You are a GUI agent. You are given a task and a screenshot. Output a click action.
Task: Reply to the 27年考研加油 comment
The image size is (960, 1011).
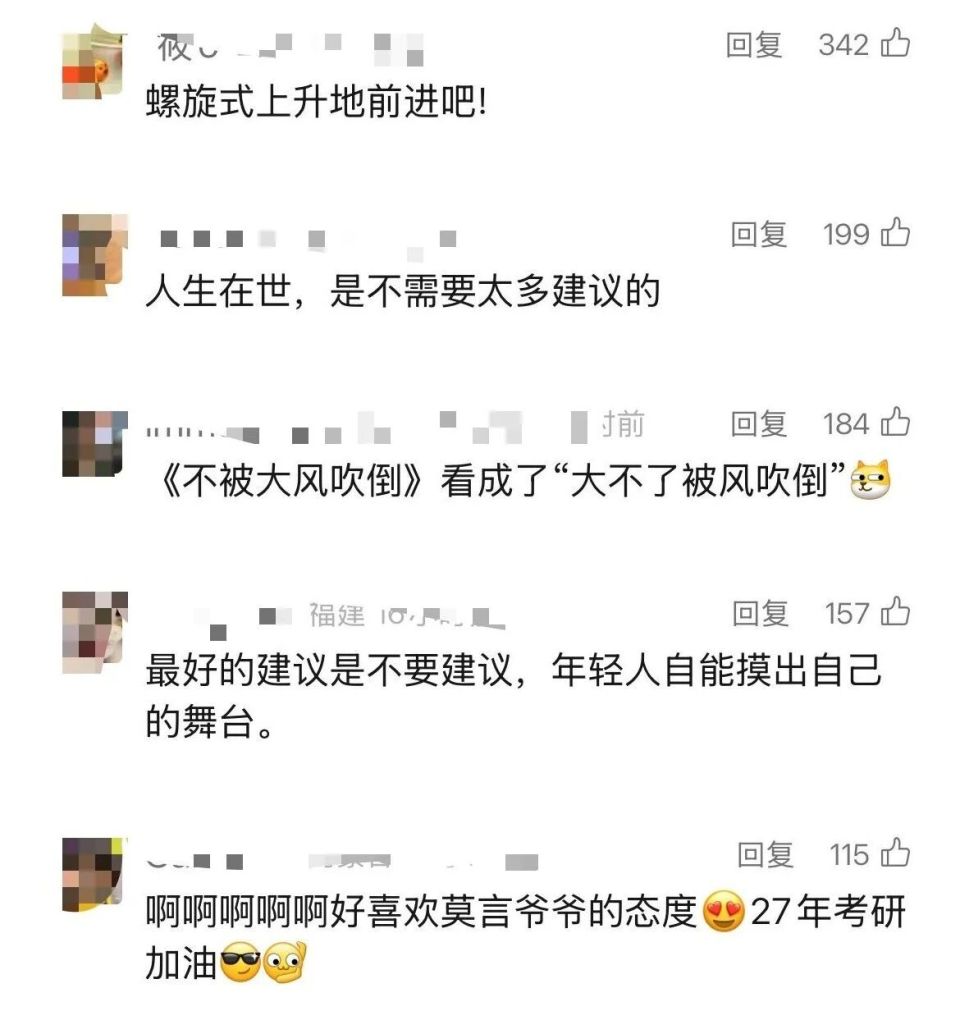(756, 855)
